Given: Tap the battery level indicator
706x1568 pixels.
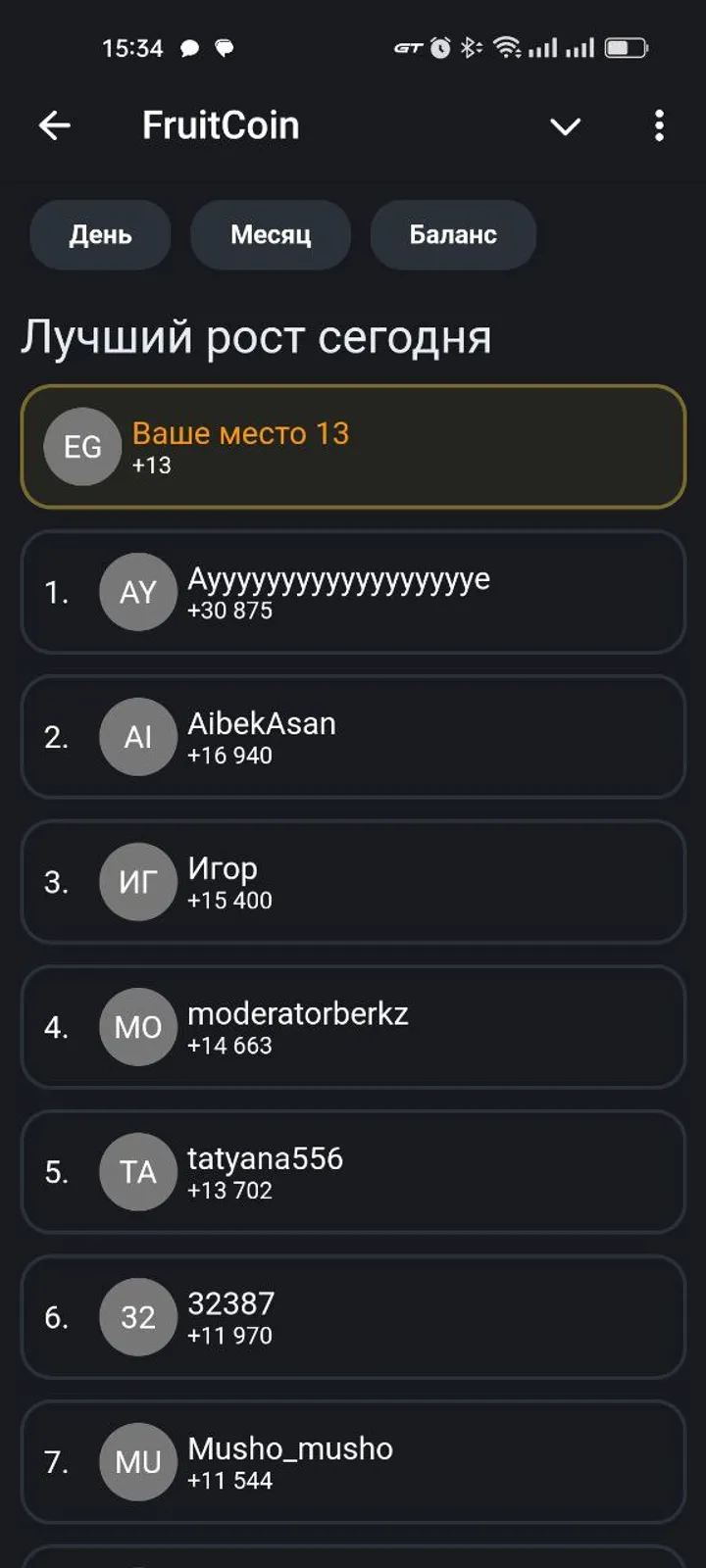Looking at the screenshot, I should click(628, 46).
